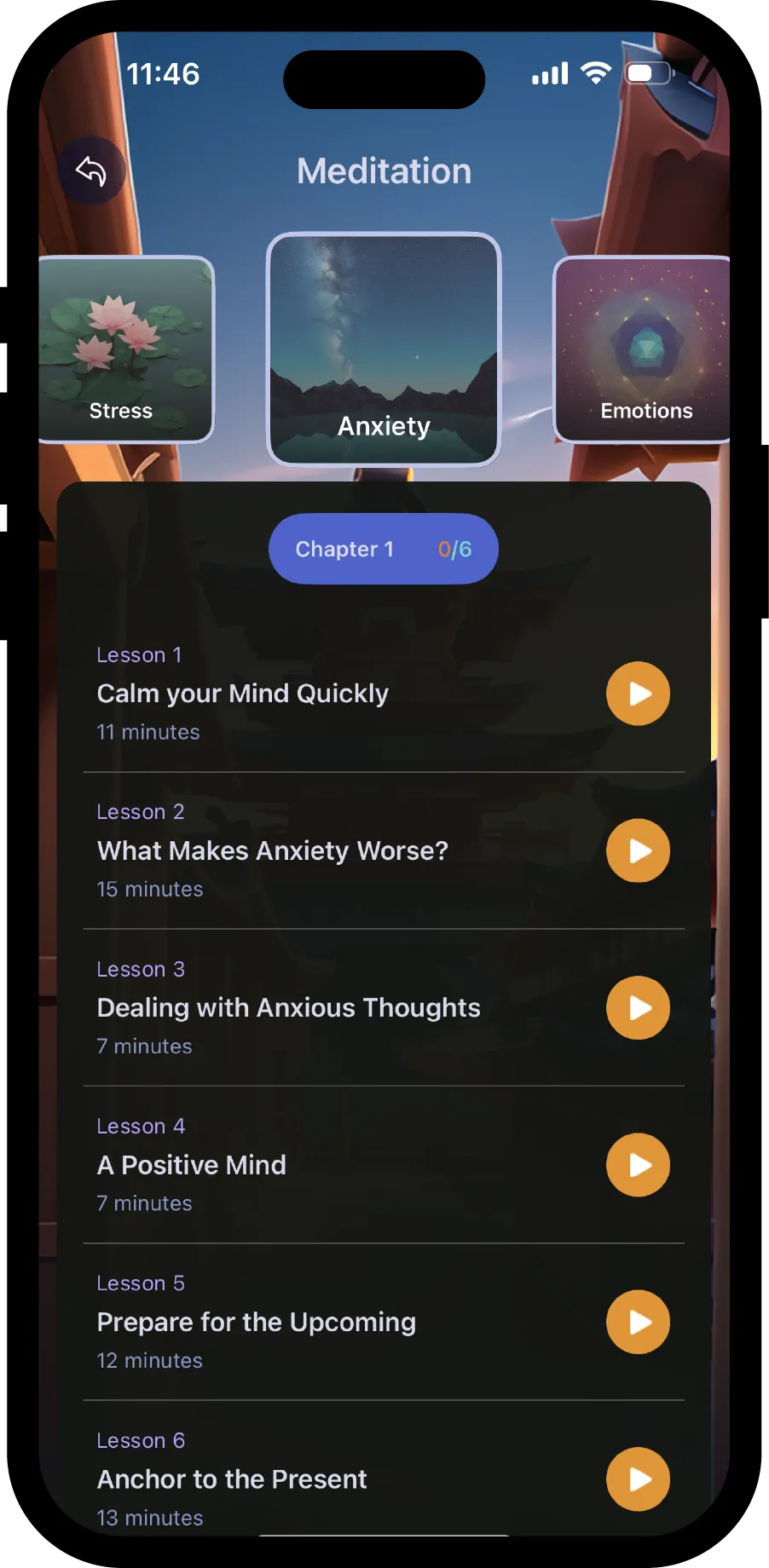The width and height of the screenshot is (769, 1568).
Task: Select the Anxiety meditation card
Action: pos(384,349)
